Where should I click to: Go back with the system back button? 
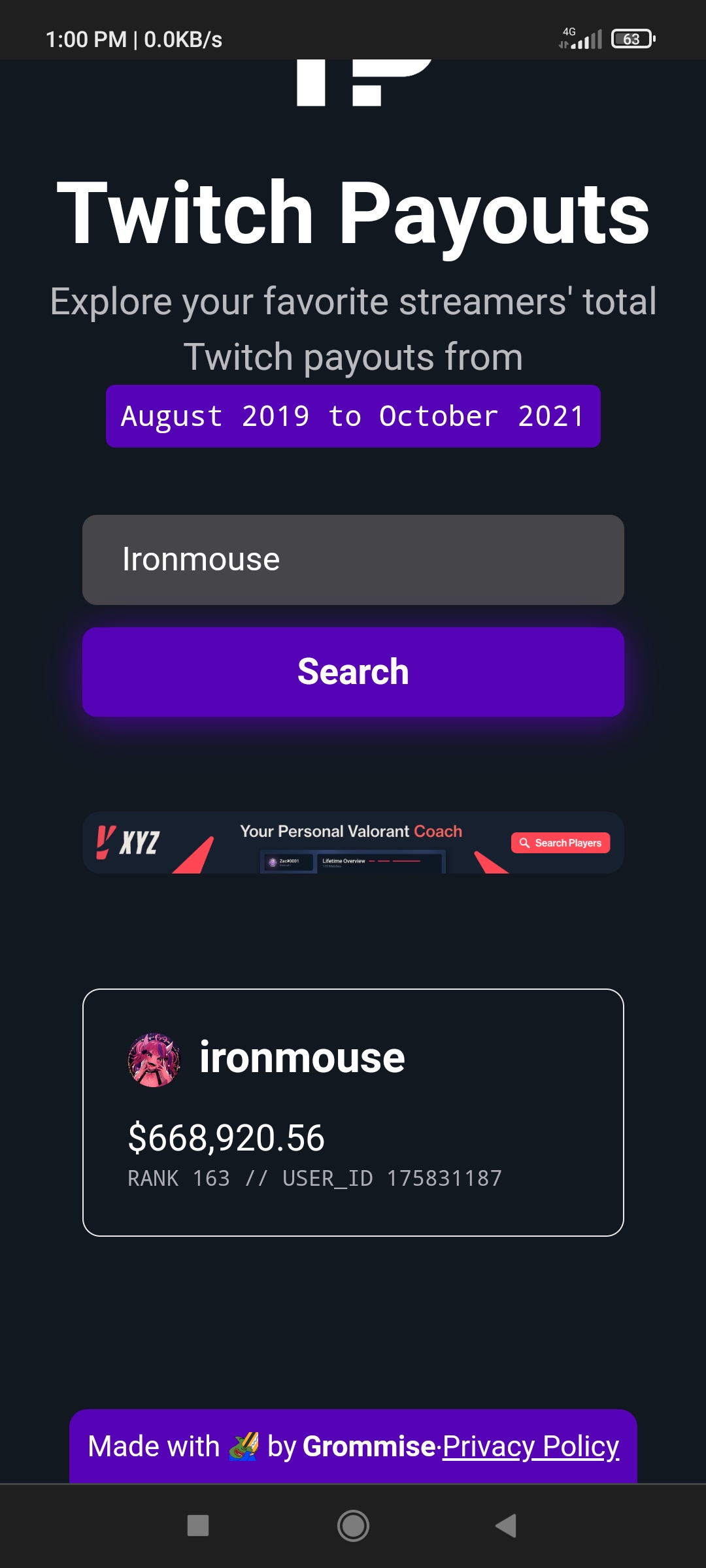pyautogui.click(x=506, y=1526)
